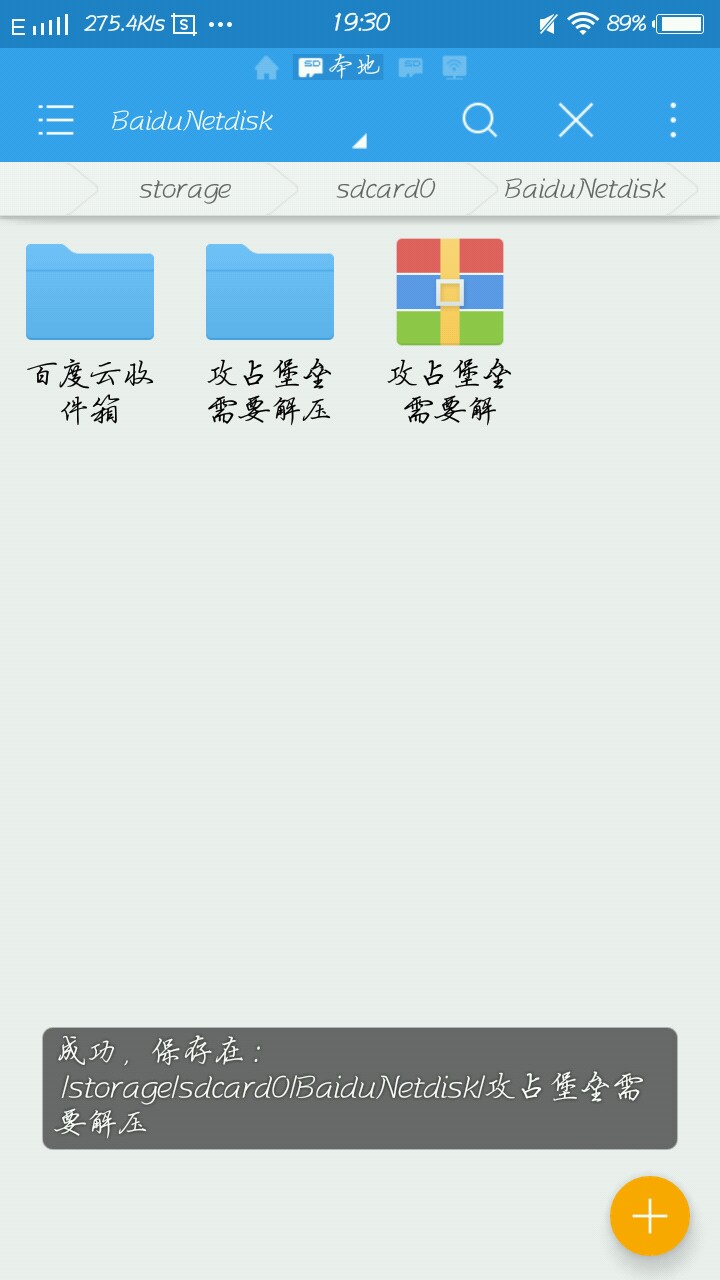The image size is (720, 1280).
Task: Open the 攻占堡垒需要解压 folder
Action: click(x=270, y=293)
